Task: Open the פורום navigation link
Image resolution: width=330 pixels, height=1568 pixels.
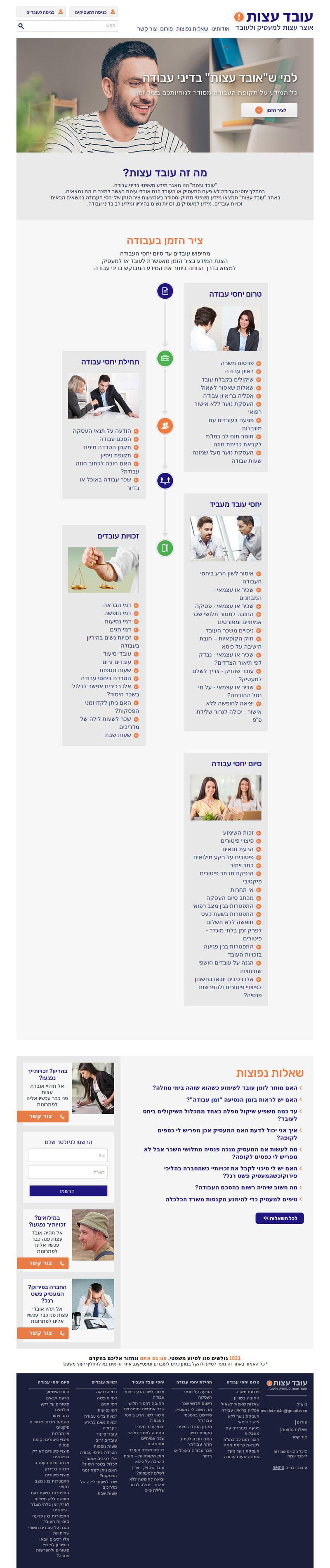Action: click(x=166, y=28)
